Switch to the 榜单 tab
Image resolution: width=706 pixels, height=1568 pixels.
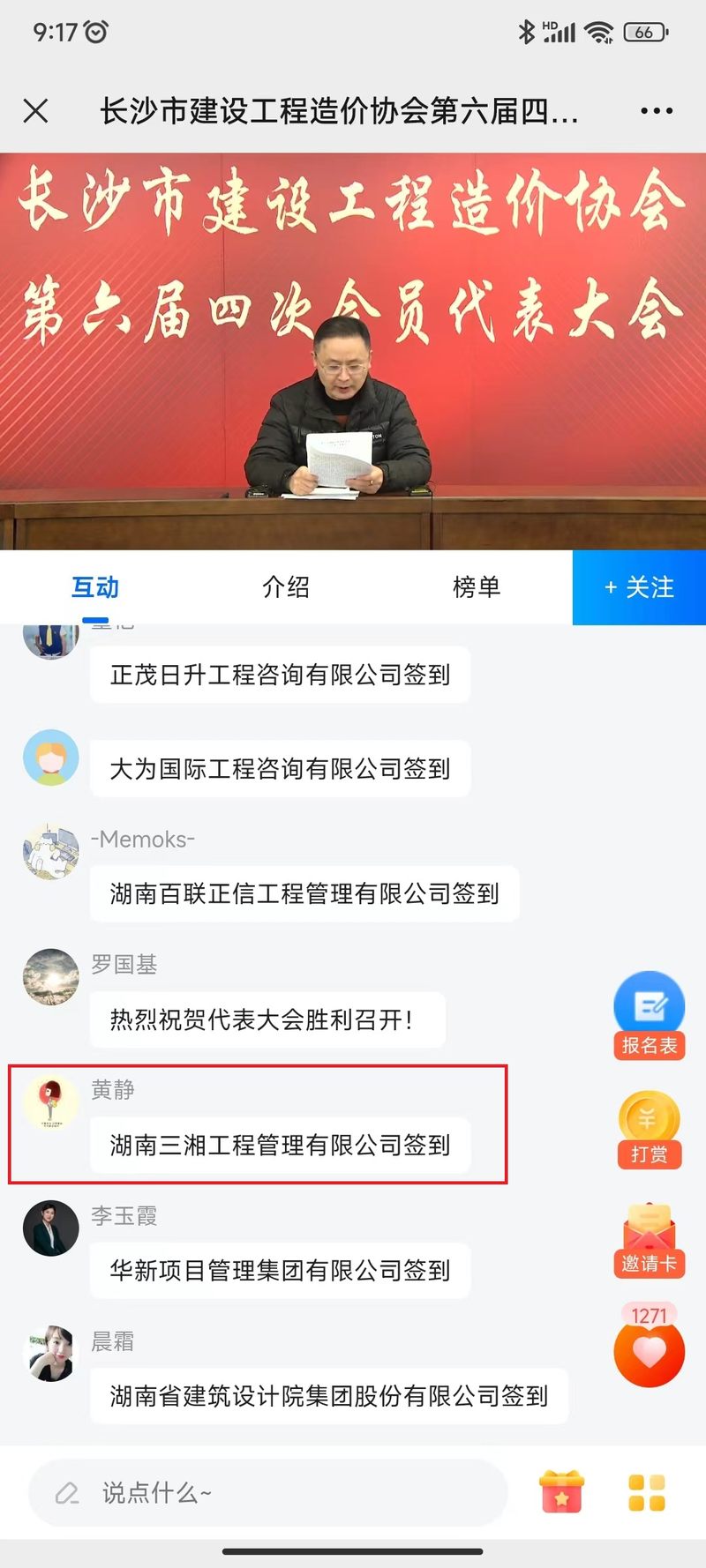[x=477, y=587]
